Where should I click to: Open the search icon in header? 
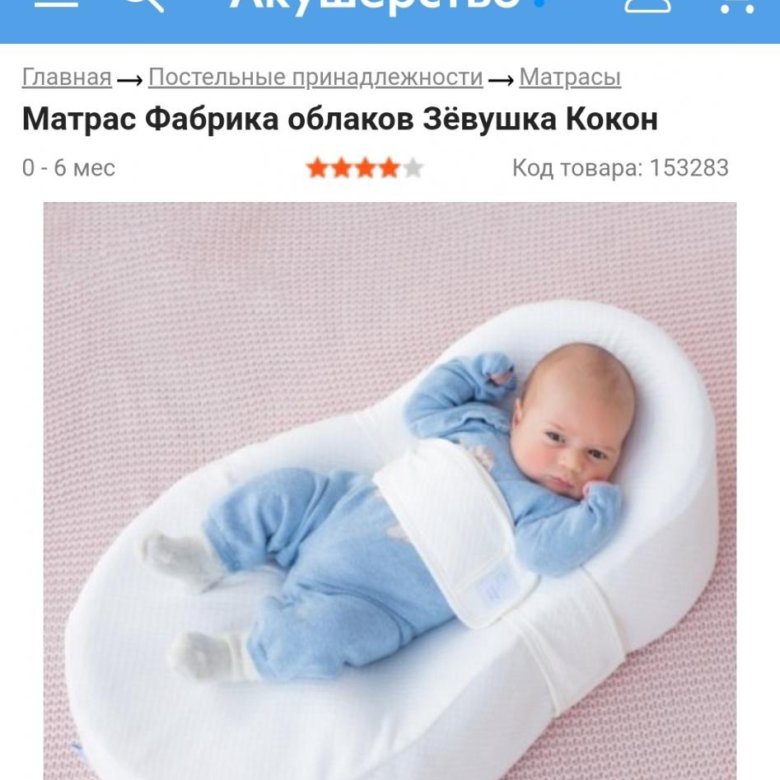[141, 5]
